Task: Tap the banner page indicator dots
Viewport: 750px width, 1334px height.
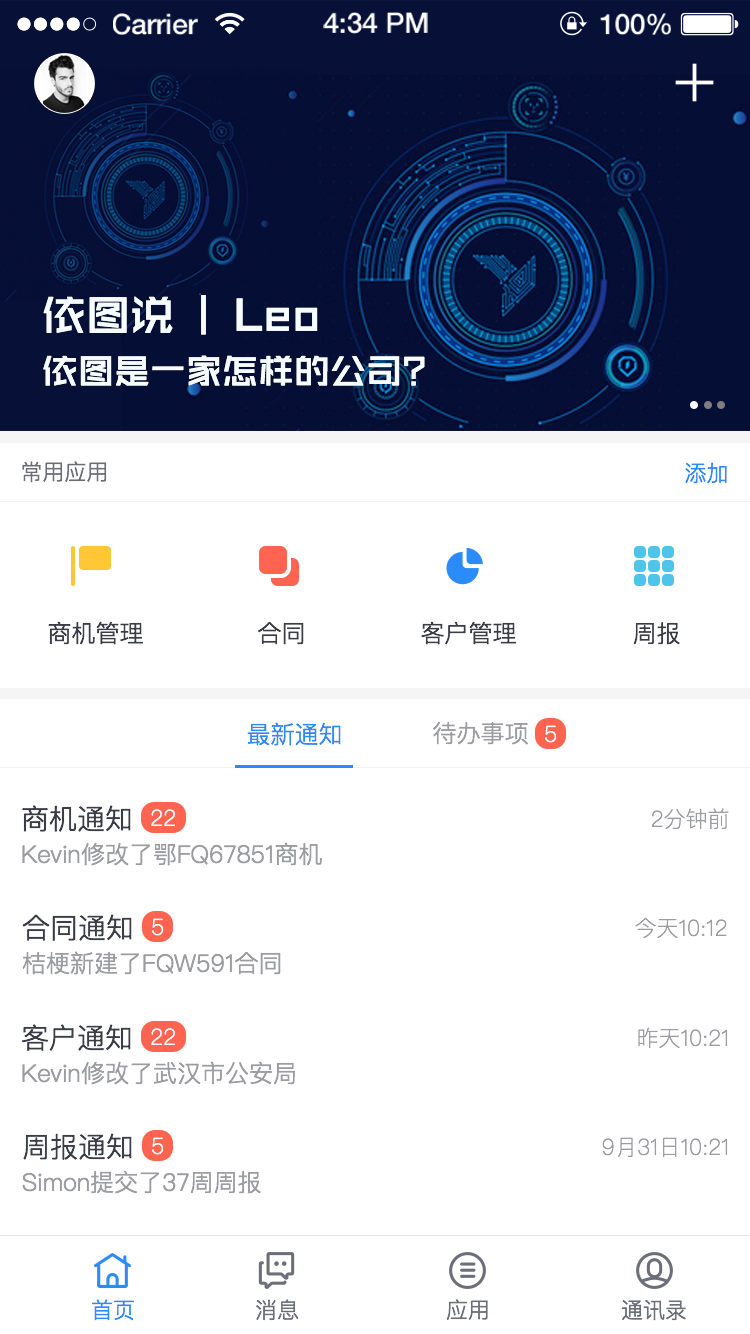Action: (707, 405)
